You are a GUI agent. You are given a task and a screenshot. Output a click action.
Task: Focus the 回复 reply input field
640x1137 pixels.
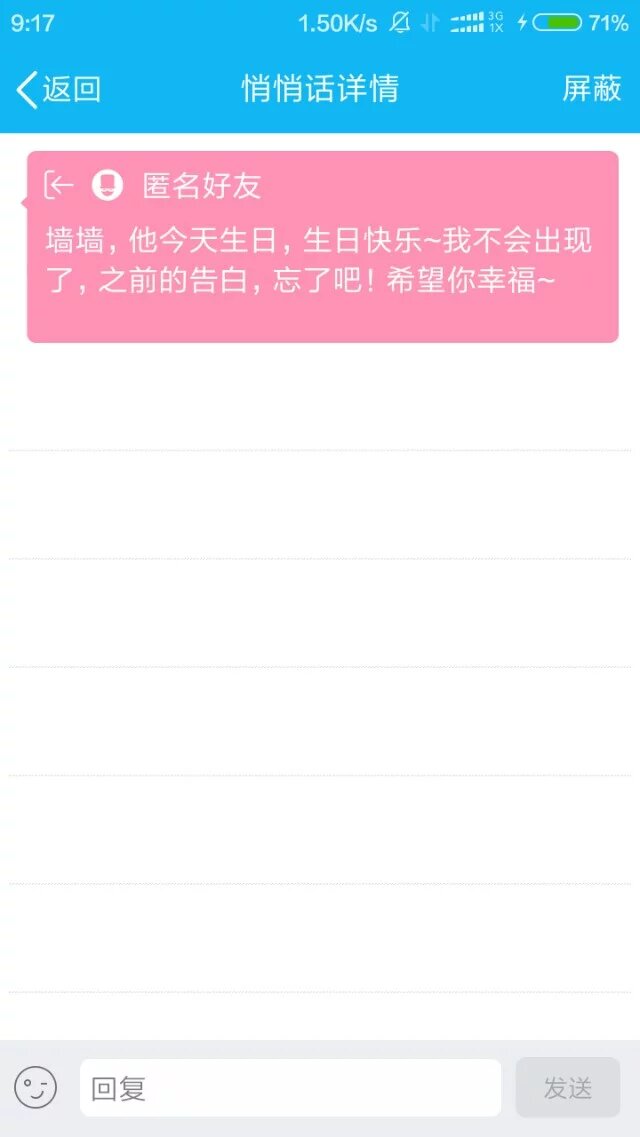point(290,1088)
